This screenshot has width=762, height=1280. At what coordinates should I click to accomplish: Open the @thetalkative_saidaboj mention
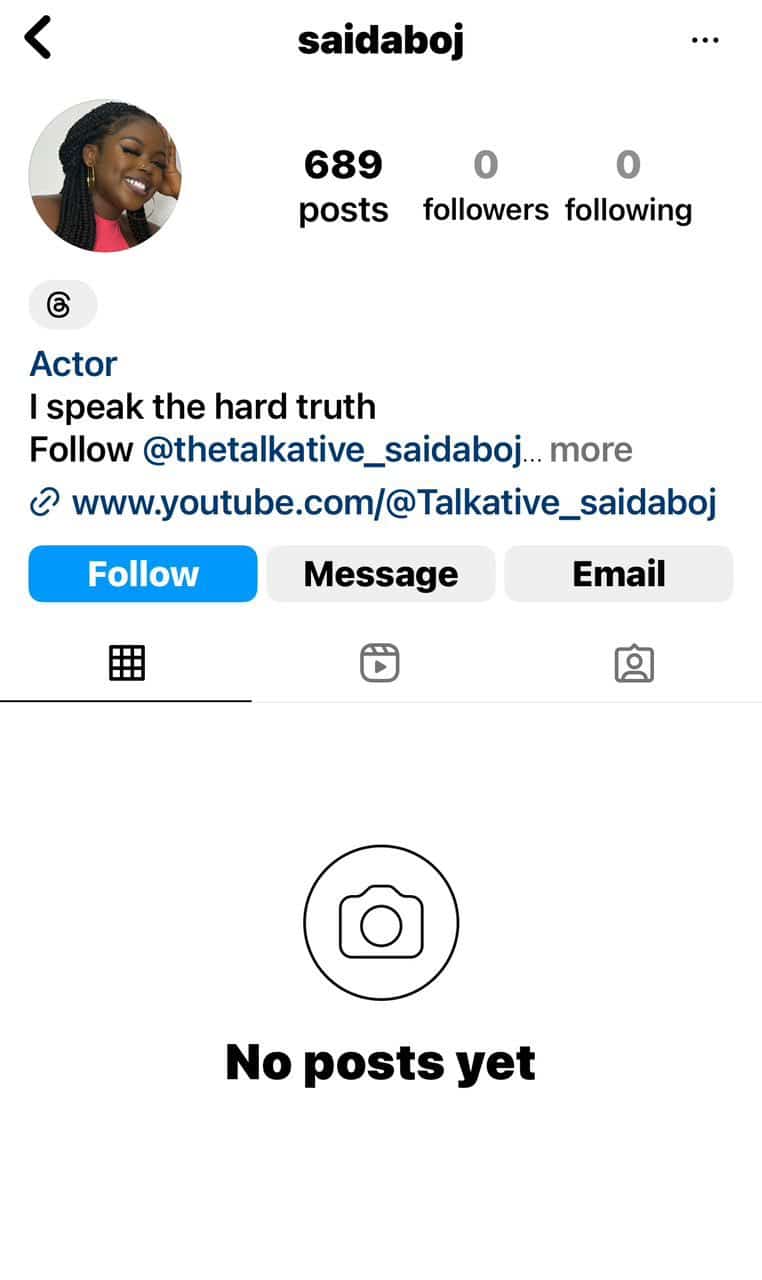coord(332,450)
